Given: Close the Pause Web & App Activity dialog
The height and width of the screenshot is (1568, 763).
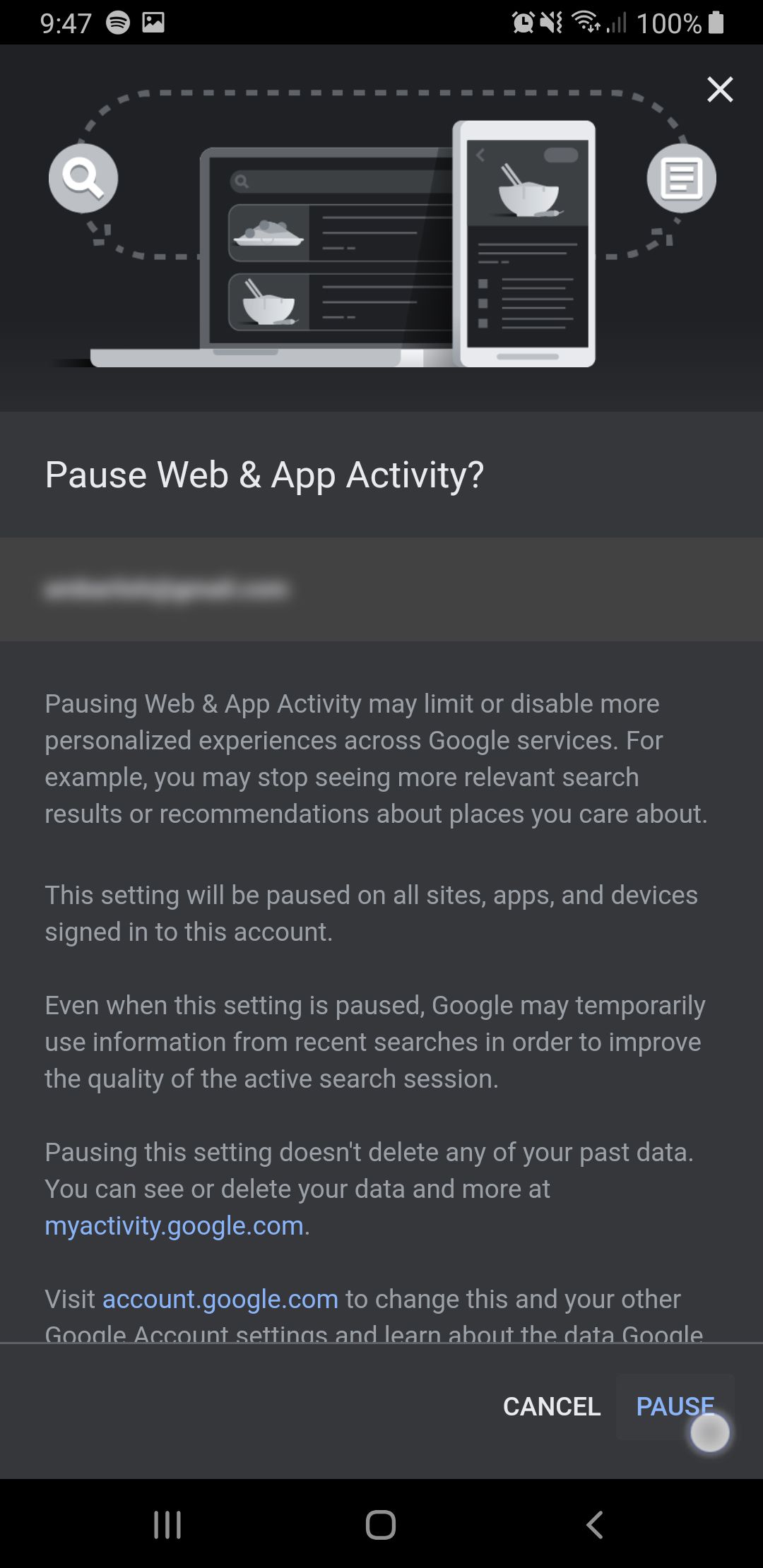Looking at the screenshot, I should pyautogui.click(x=720, y=90).
